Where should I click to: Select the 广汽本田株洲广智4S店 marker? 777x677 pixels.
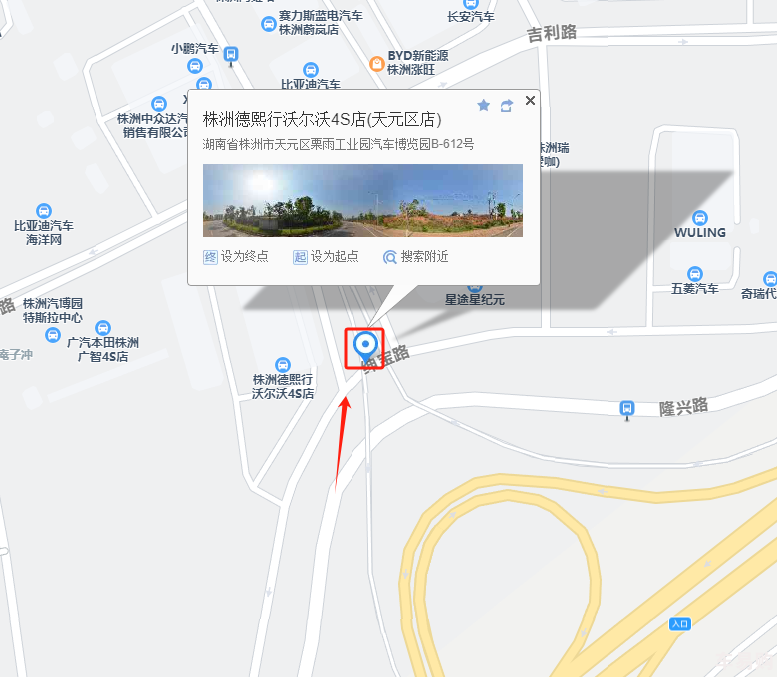tap(102, 327)
